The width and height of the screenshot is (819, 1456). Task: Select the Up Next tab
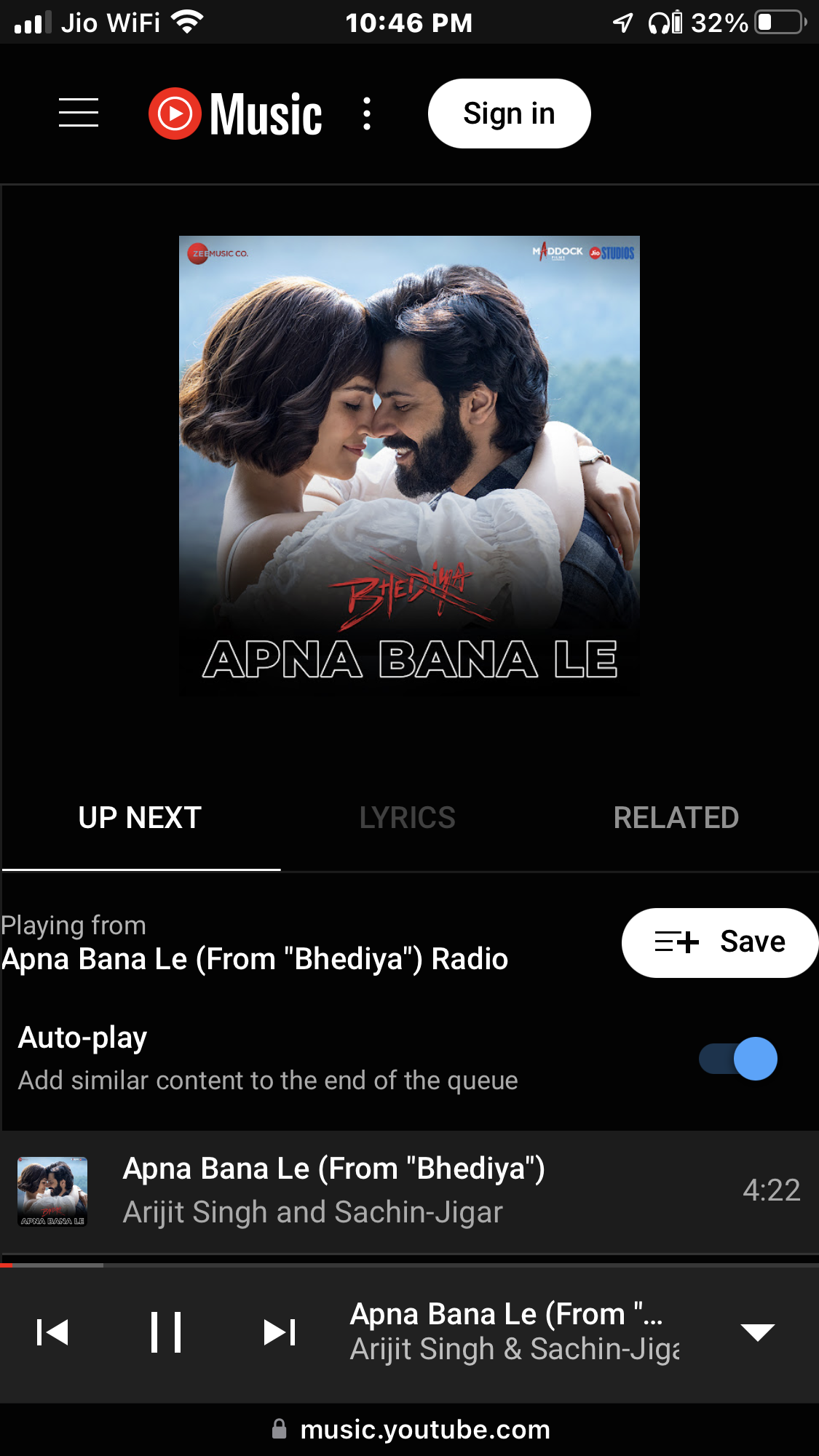140,818
